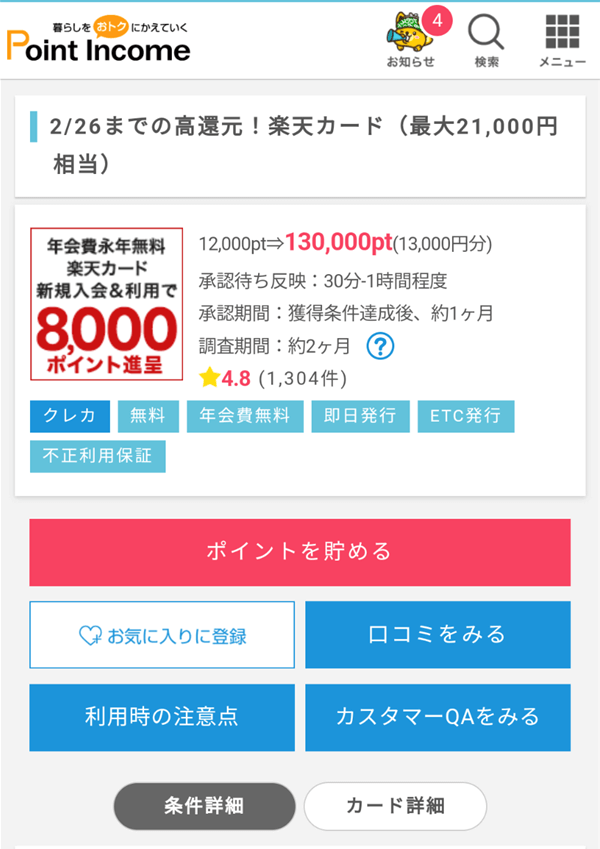The image size is (600, 849).
Task: Tap the 調査期間 help question mark
Action: pyautogui.click(x=380, y=346)
